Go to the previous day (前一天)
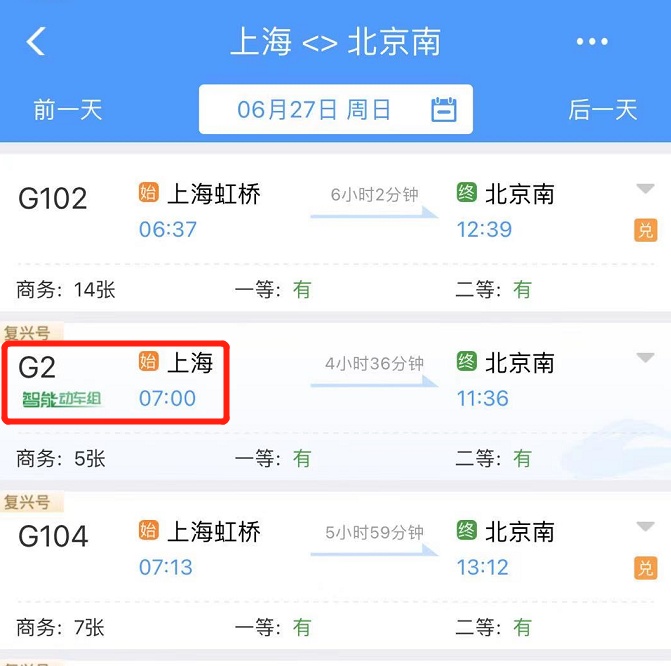 [x=68, y=109]
